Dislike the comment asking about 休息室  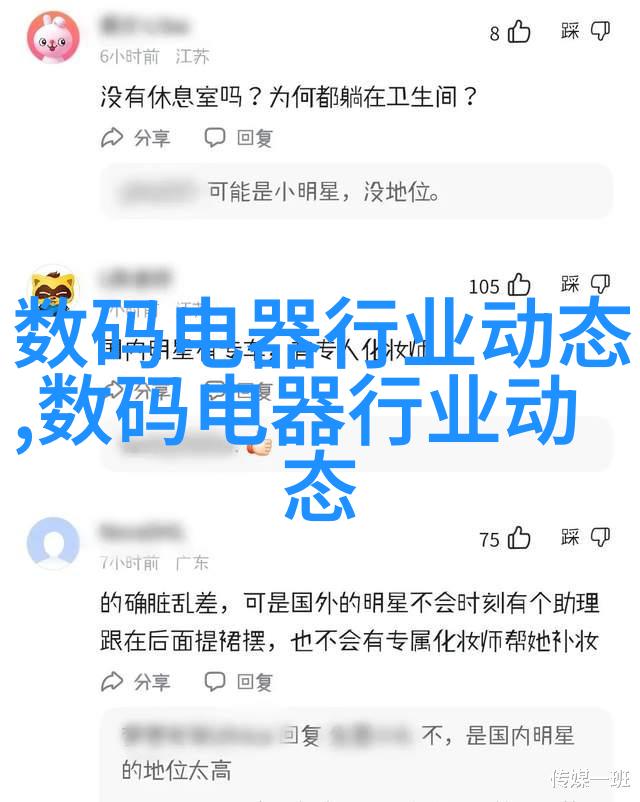pyautogui.click(x=600, y=32)
